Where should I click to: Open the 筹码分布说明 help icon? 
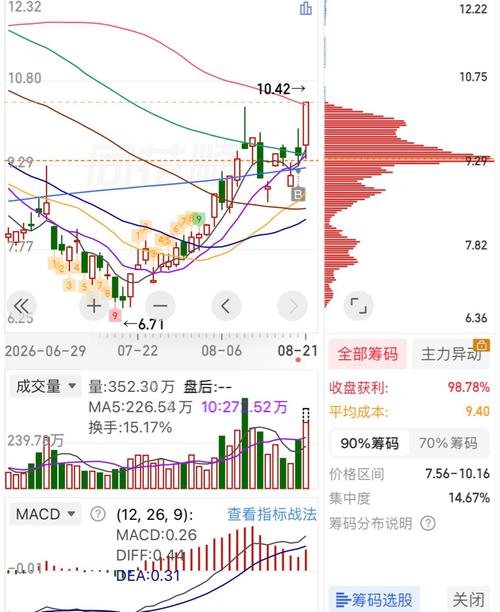tap(428, 523)
